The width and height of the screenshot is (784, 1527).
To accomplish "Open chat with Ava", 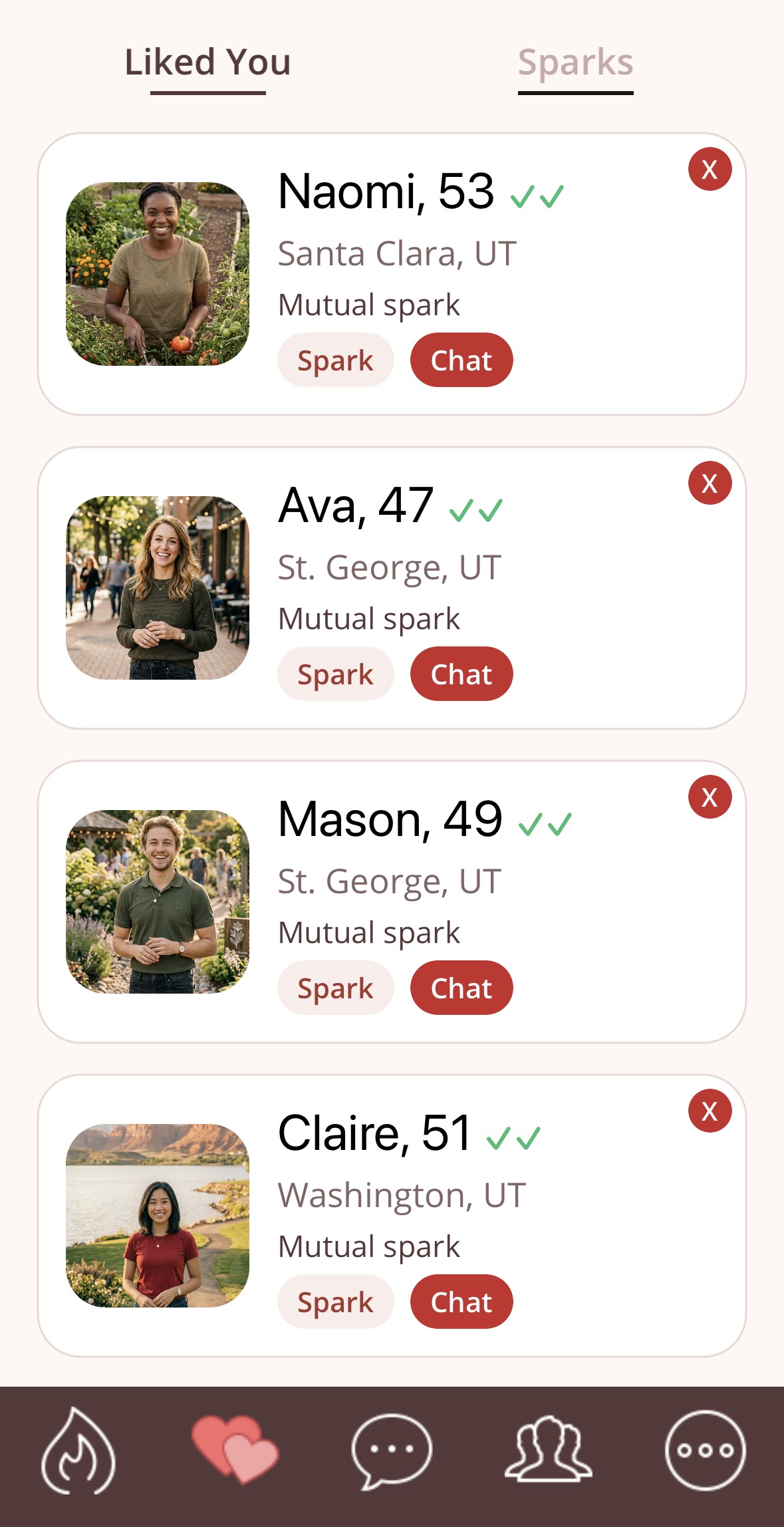I will point(461,674).
